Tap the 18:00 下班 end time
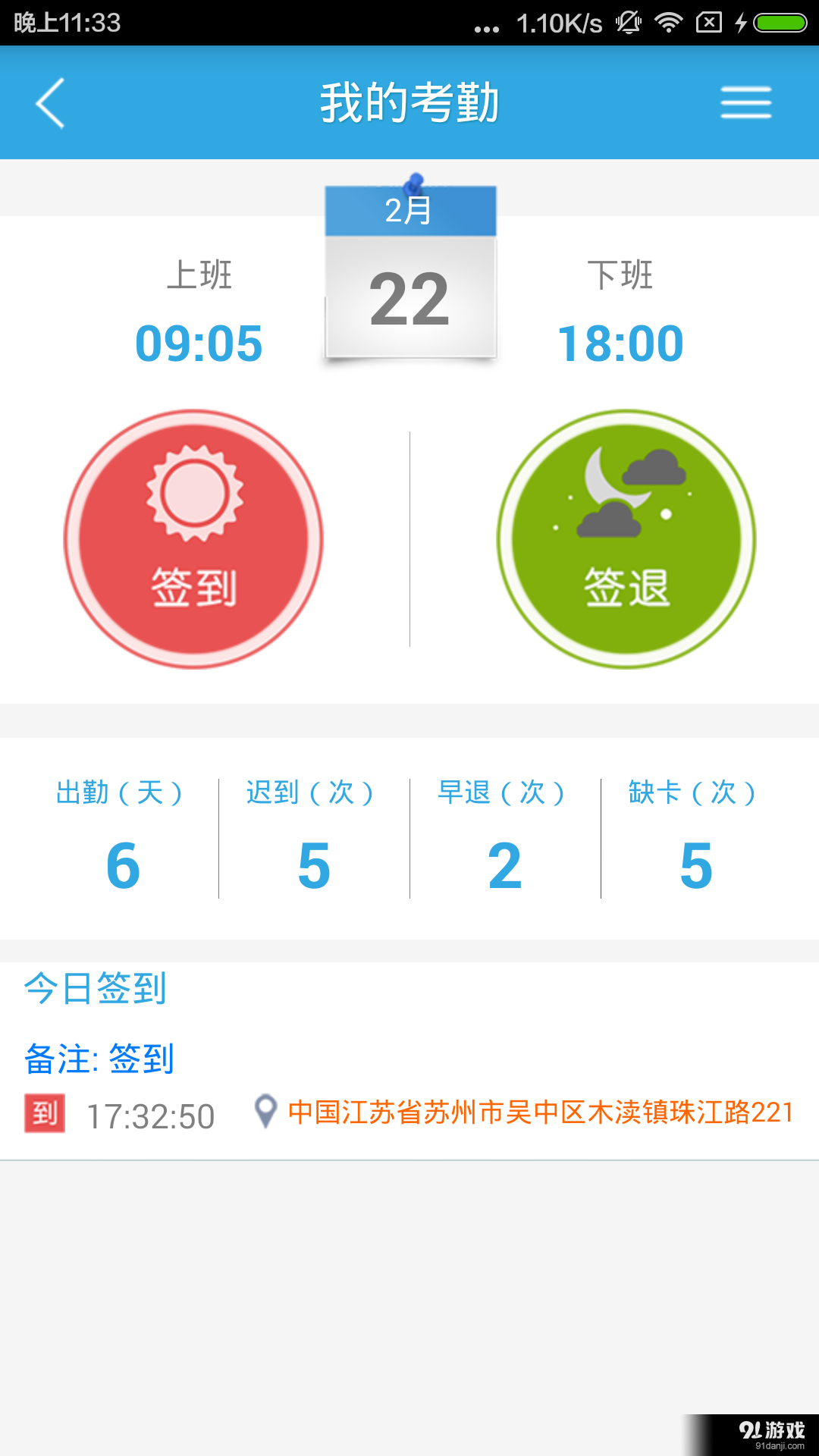The width and height of the screenshot is (819, 1456). pos(620,341)
